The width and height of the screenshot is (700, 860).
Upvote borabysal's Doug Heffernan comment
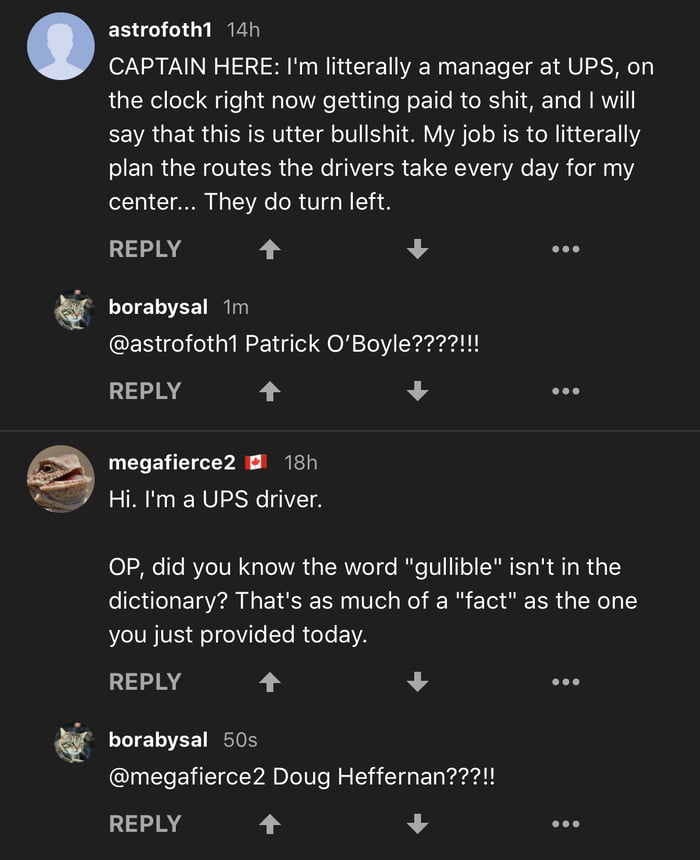tap(268, 825)
